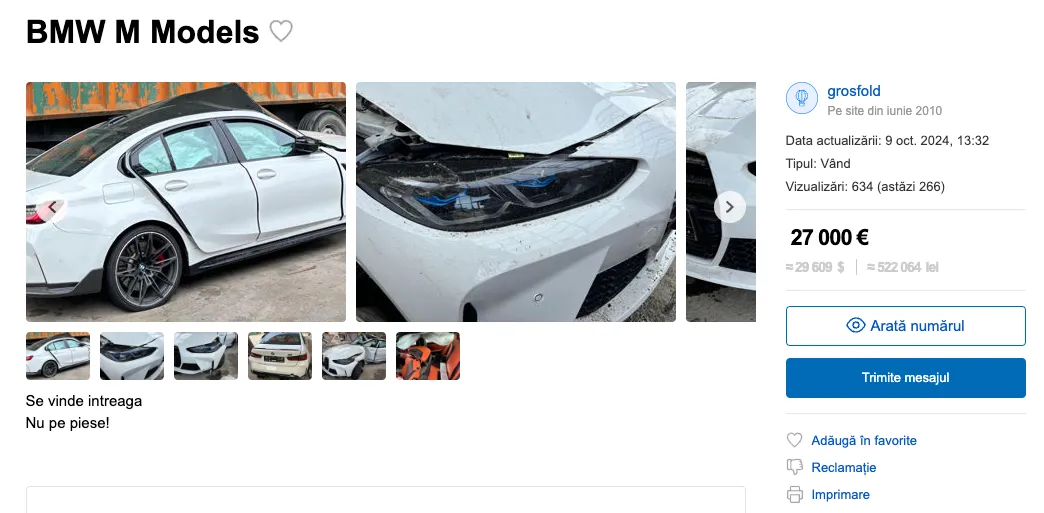Show next photo with the right arrow
This screenshot has height=513, width=1044.
coord(730,207)
